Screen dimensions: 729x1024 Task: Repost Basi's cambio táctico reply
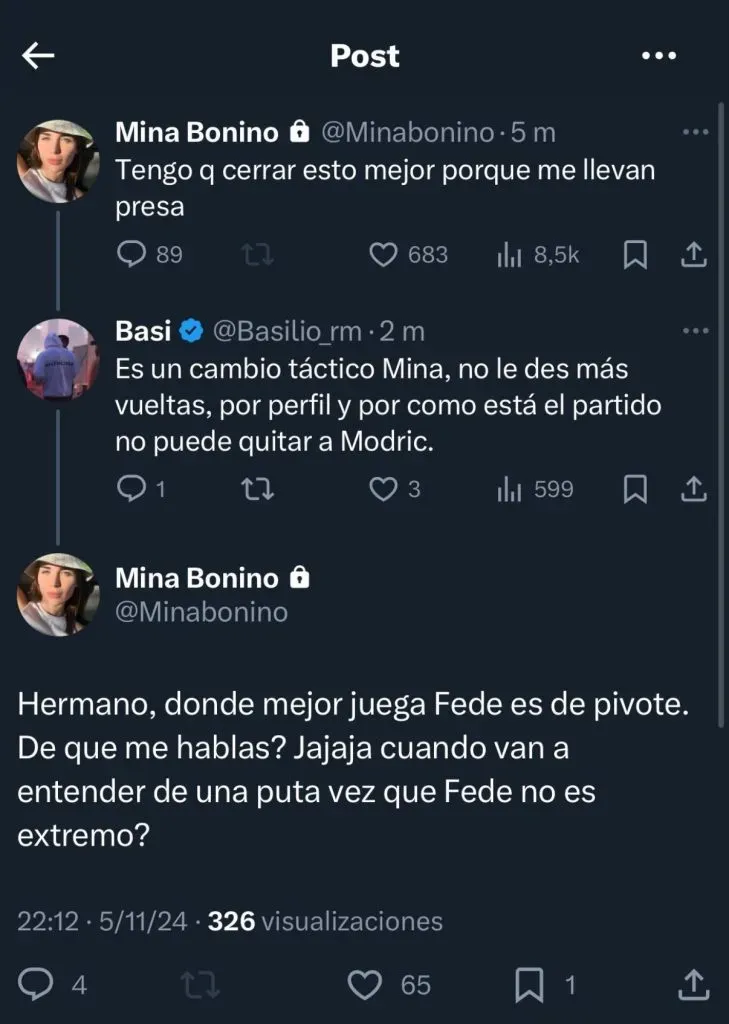click(259, 489)
